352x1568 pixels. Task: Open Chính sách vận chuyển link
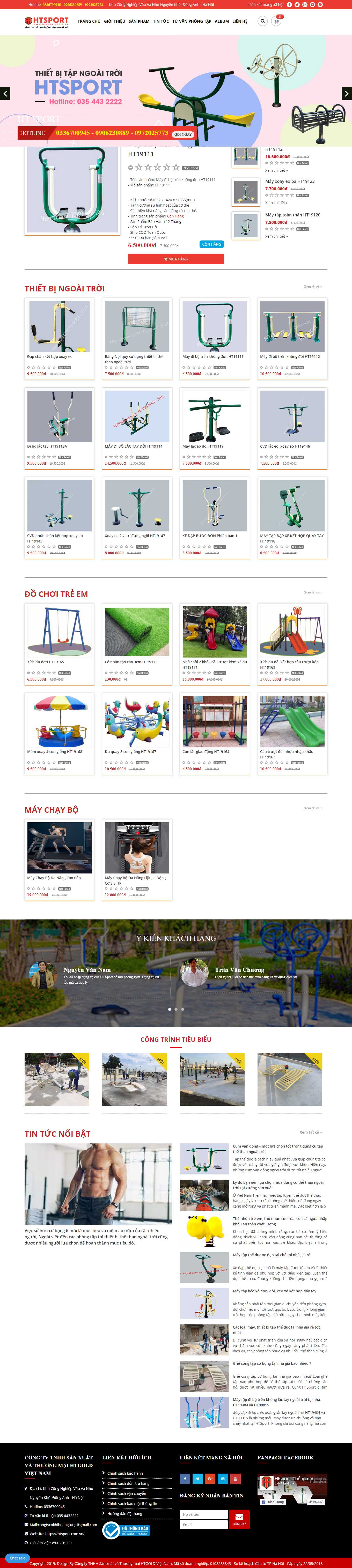pyautogui.click(x=127, y=1492)
